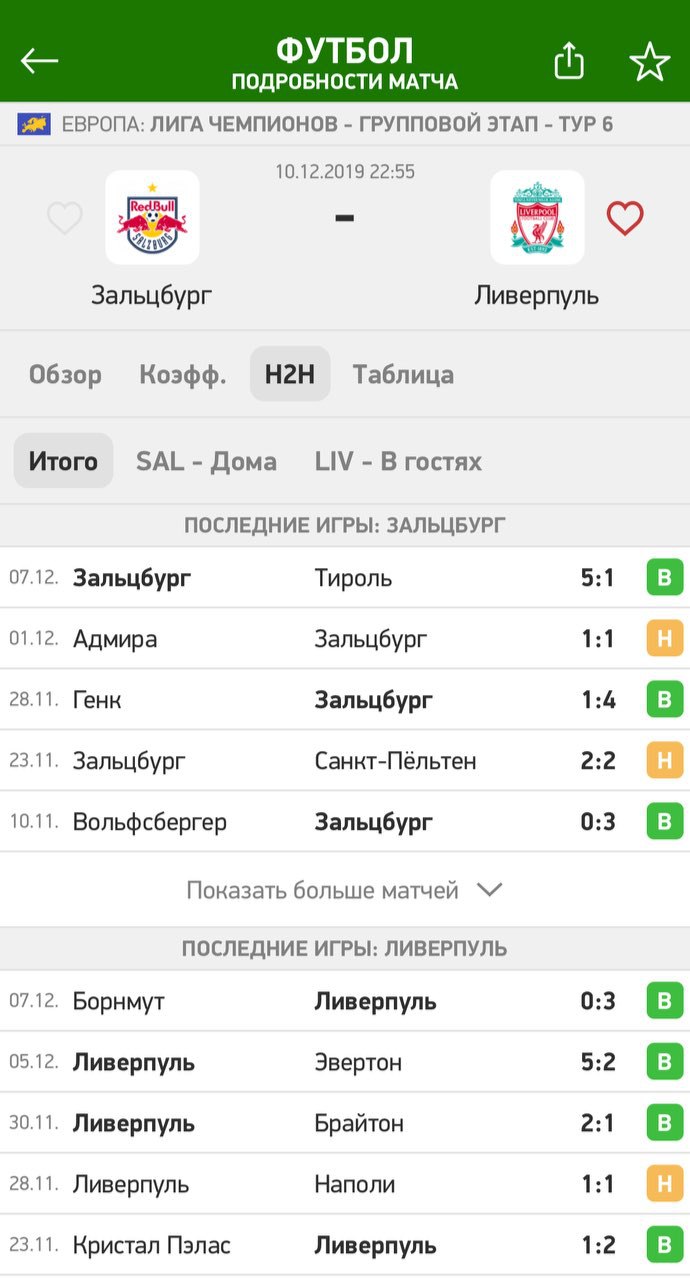Switch to the Обзор tab
This screenshot has width=690, height=1280.
coord(65,375)
